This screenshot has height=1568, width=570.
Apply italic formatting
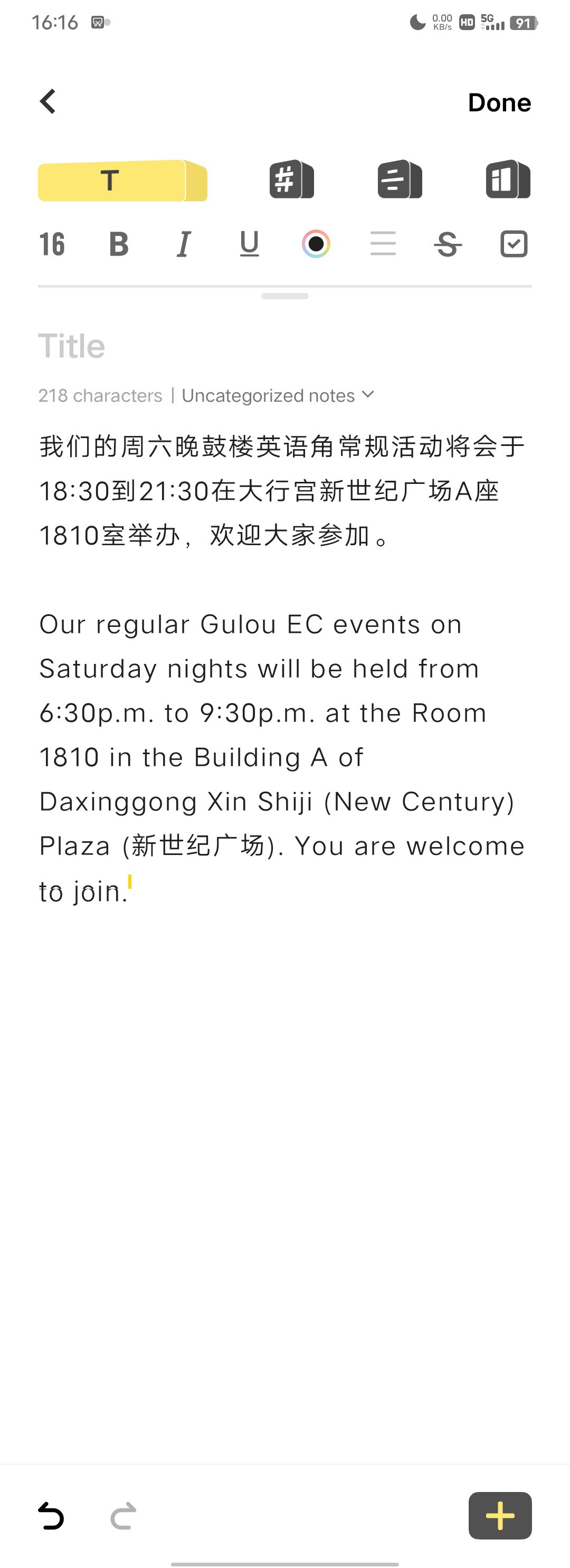click(x=183, y=244)
